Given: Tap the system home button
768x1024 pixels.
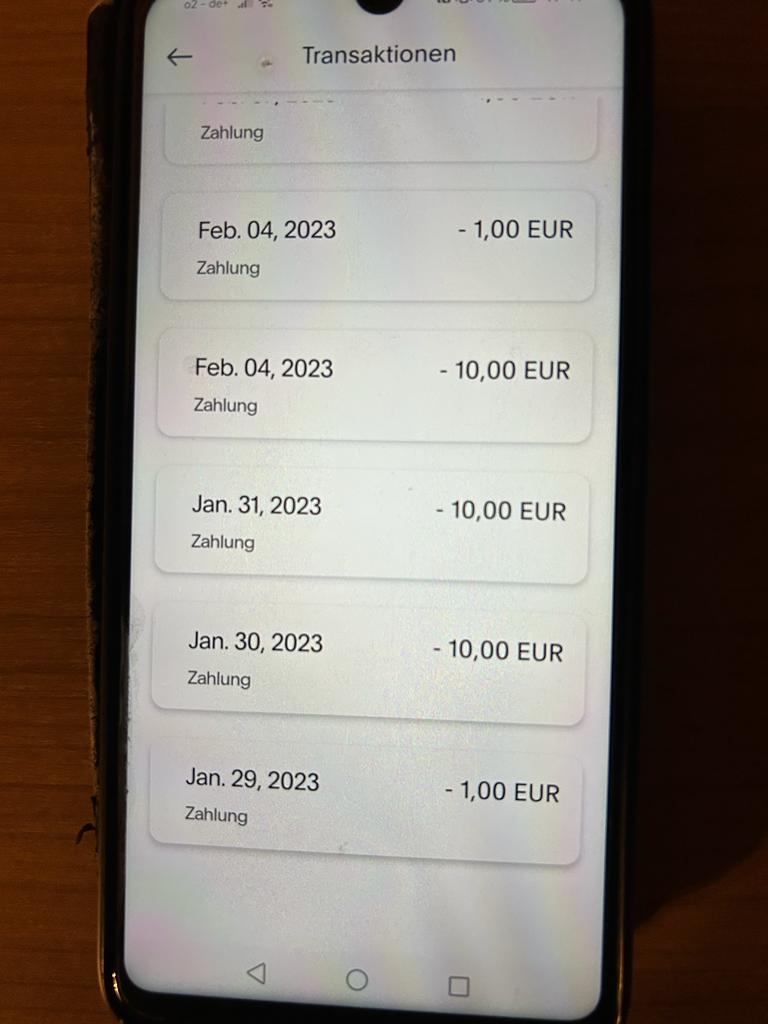Looking at the screenshot, I should coord(357,980).
